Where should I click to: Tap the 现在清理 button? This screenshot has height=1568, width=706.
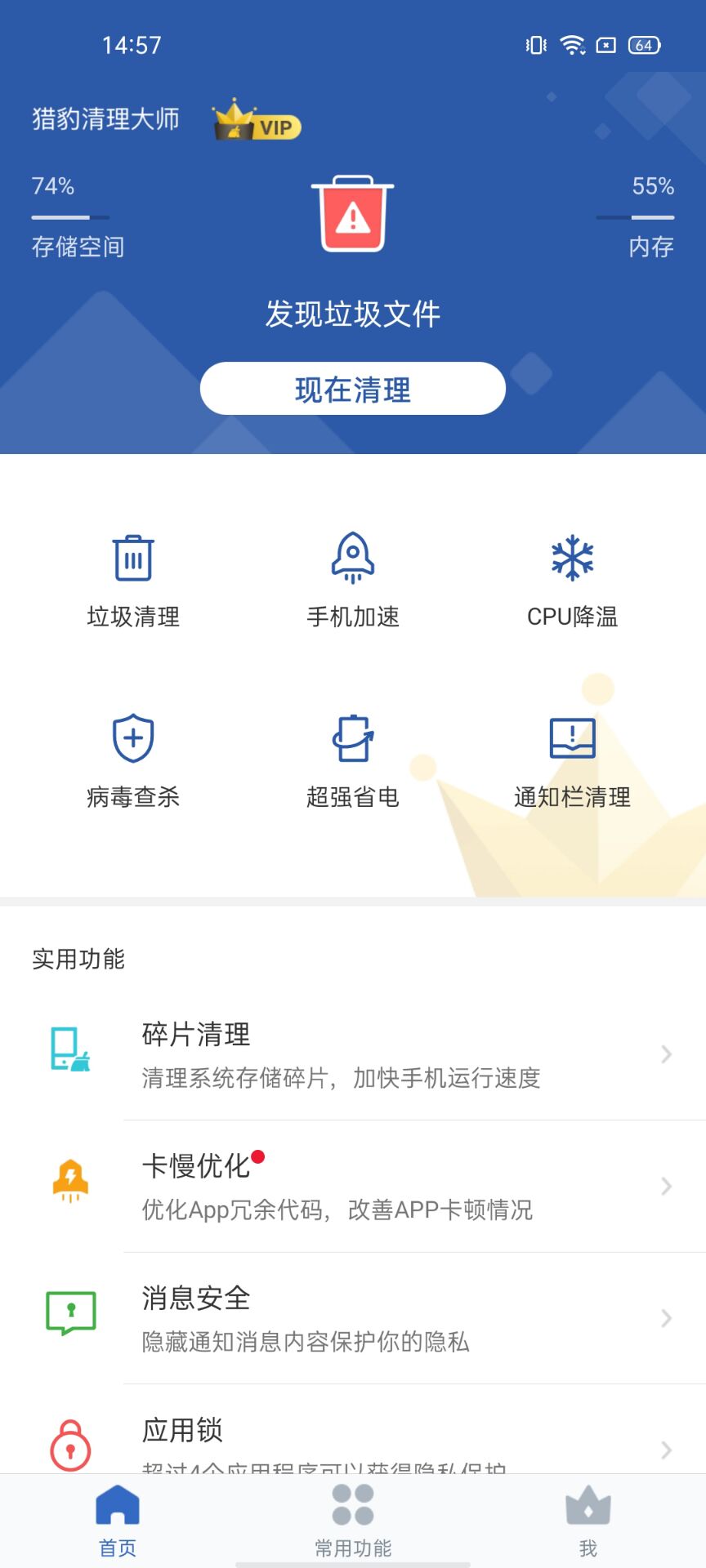(352, 389)
